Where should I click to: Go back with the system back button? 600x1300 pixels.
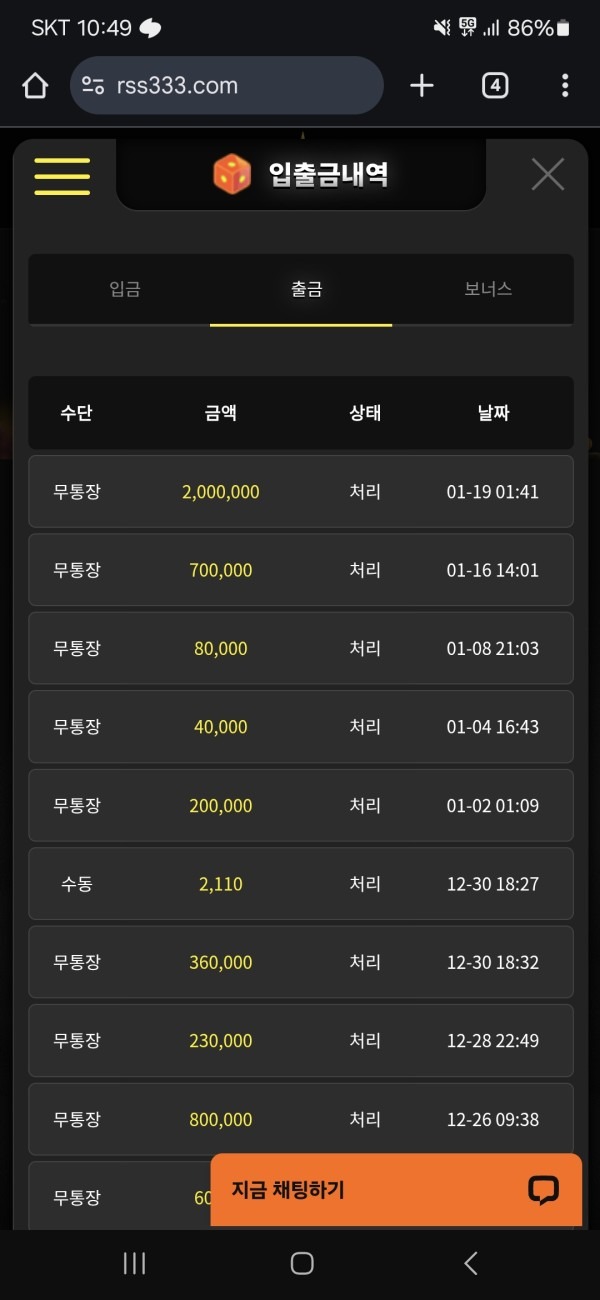click(471, 1264)
